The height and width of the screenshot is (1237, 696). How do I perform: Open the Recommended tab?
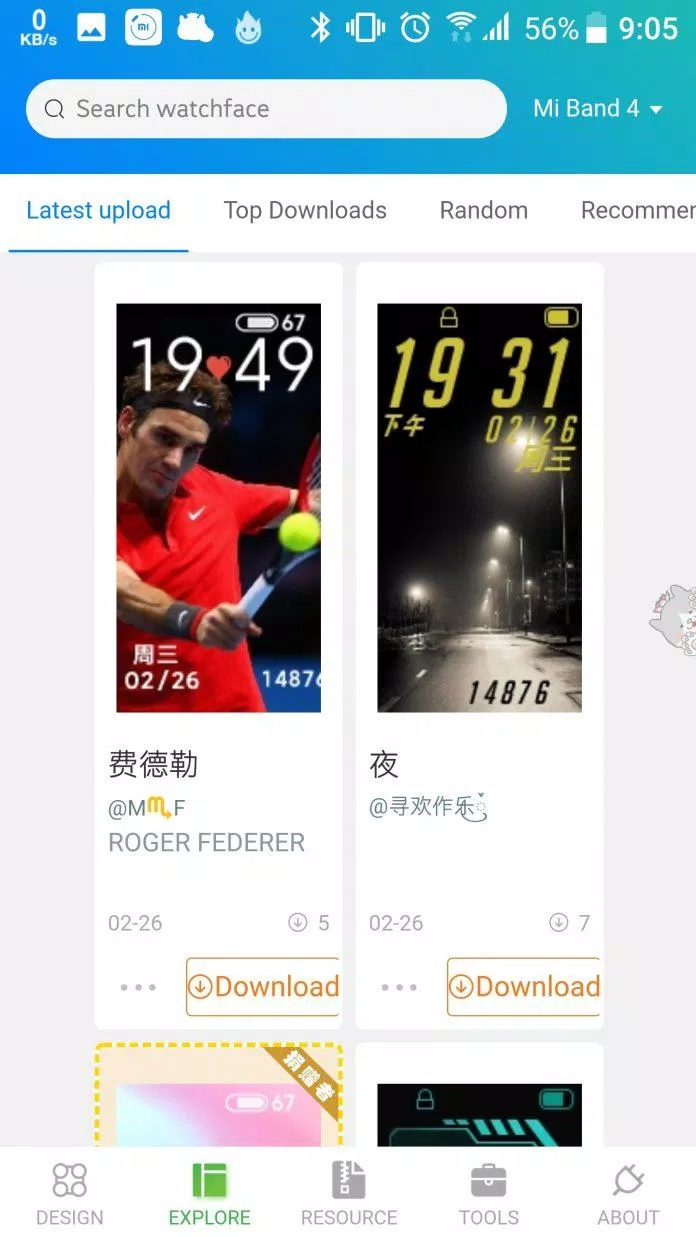(x=637, y=211)
